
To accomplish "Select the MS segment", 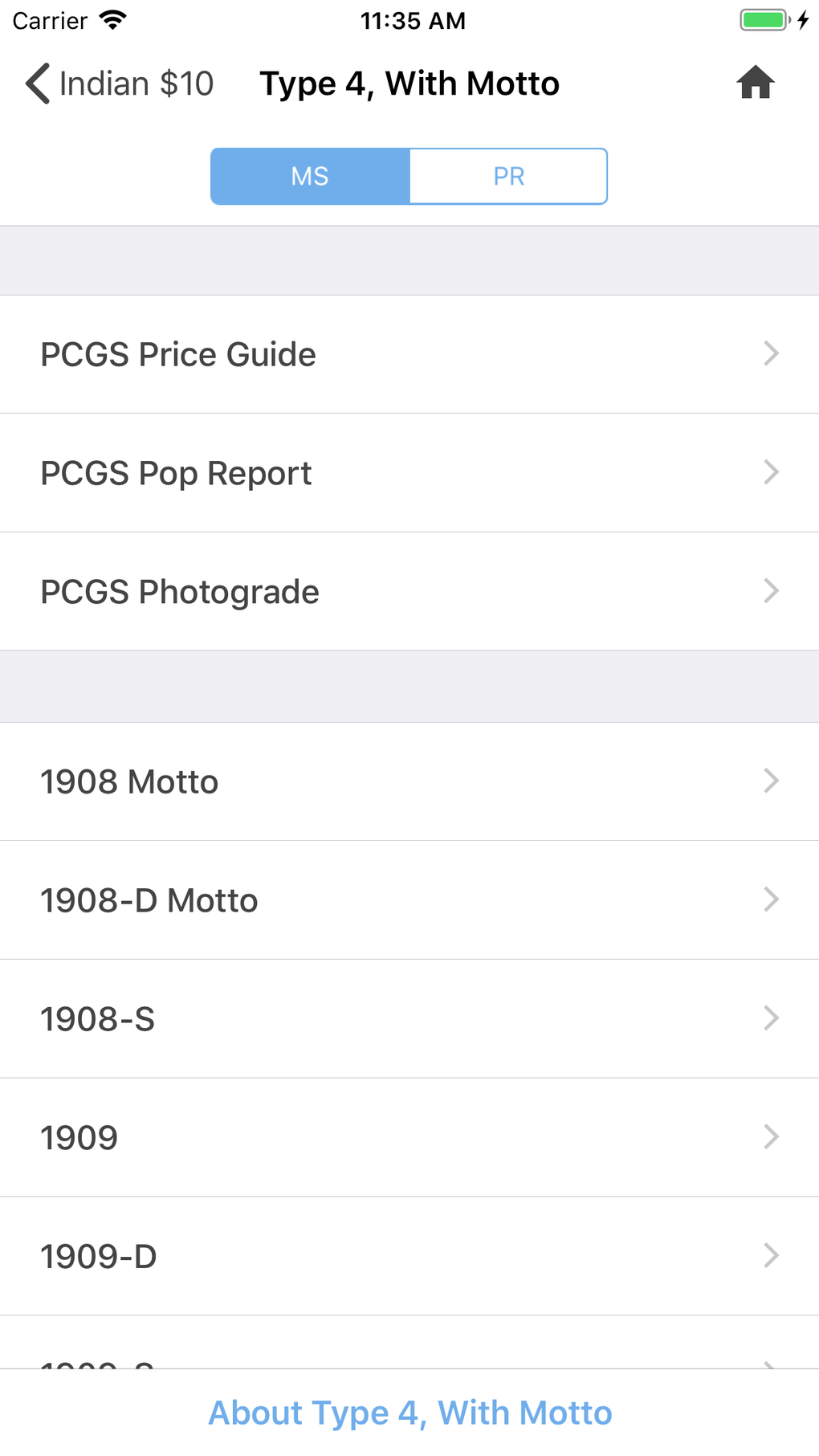I will 310,176.
